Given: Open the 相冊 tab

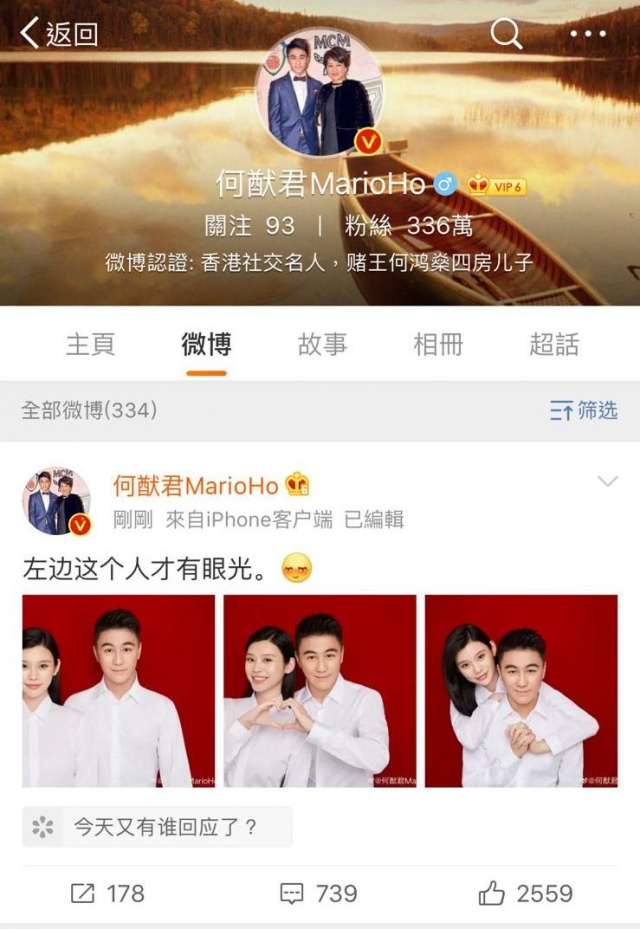Looking at the screenshot, I should 438,345.
